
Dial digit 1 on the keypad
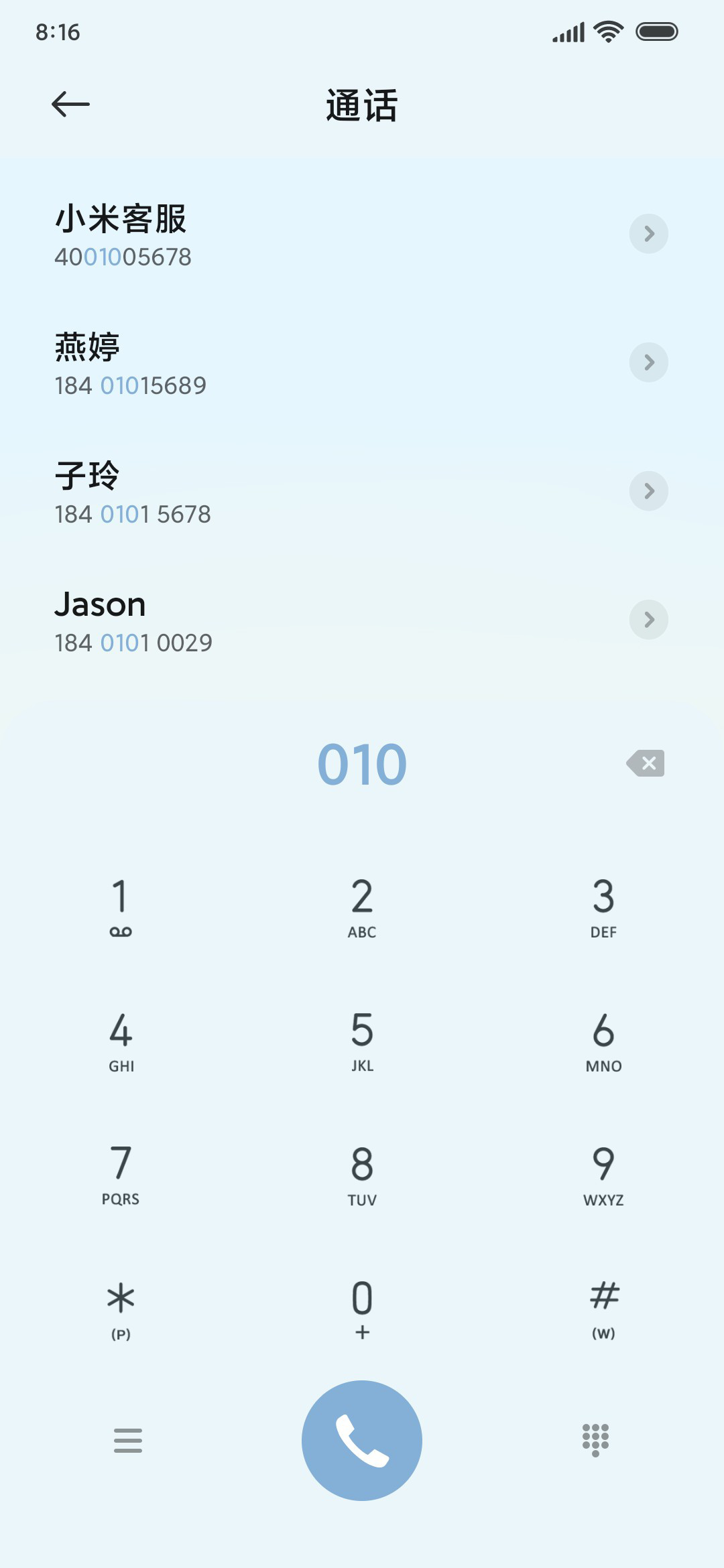(121, 907)
